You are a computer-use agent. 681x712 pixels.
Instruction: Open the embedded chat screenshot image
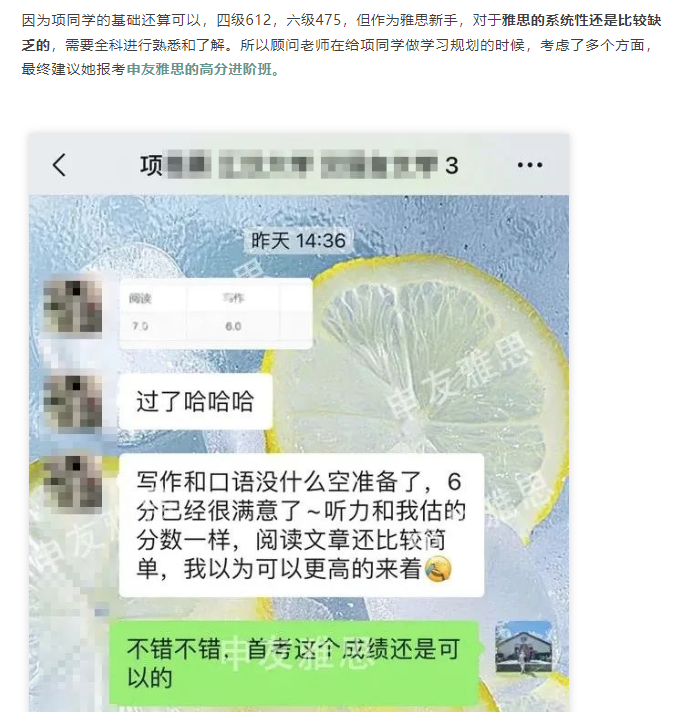coord(298,420)
